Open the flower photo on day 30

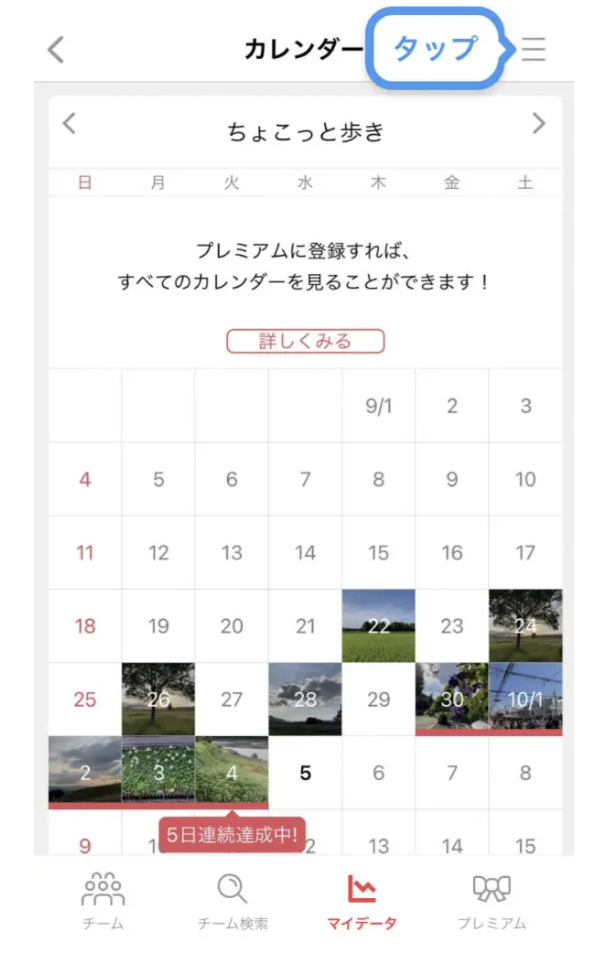click(x=452, y=698)
